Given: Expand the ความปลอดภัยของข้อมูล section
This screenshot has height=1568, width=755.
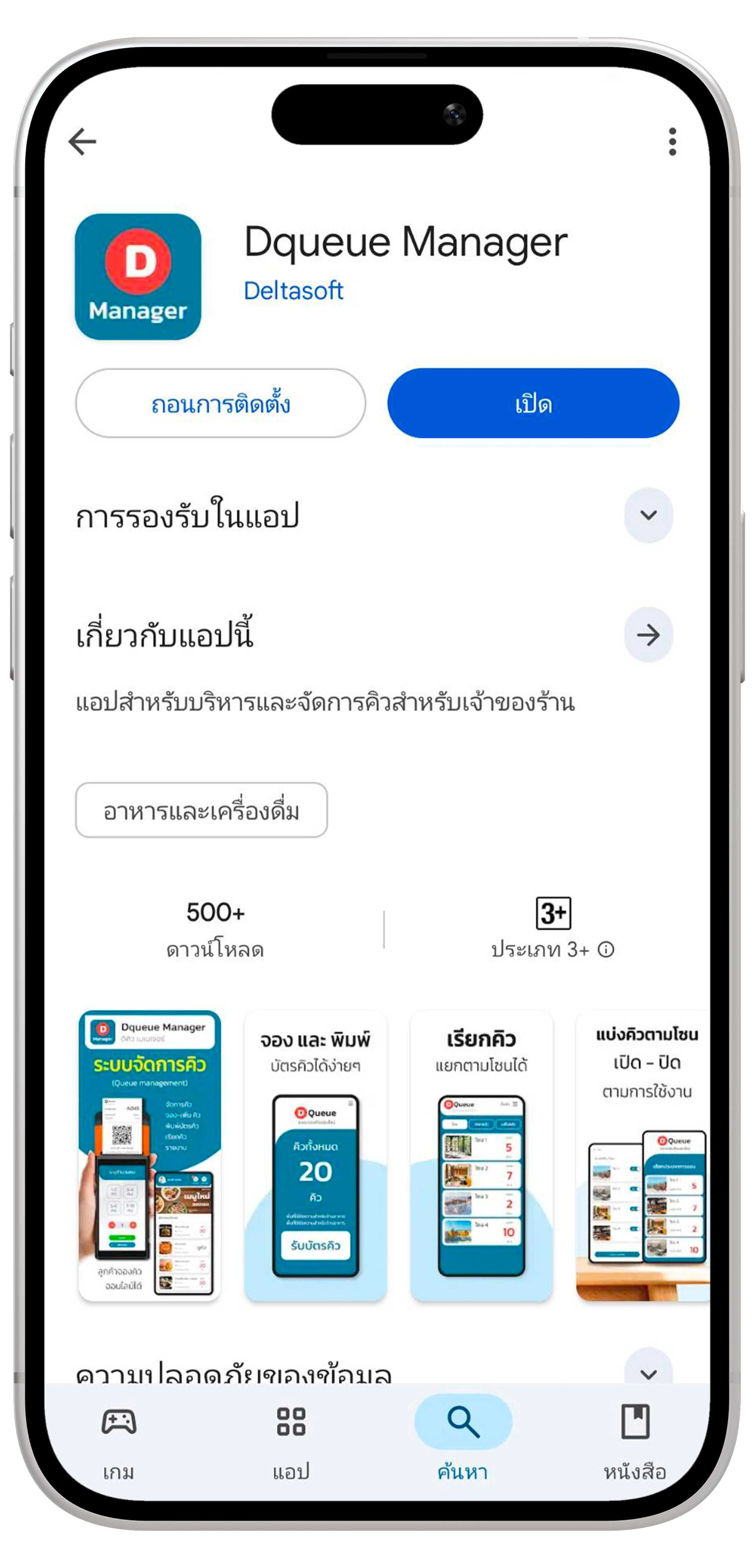Looking at the screenshot, I should (x=648, y=1371).
